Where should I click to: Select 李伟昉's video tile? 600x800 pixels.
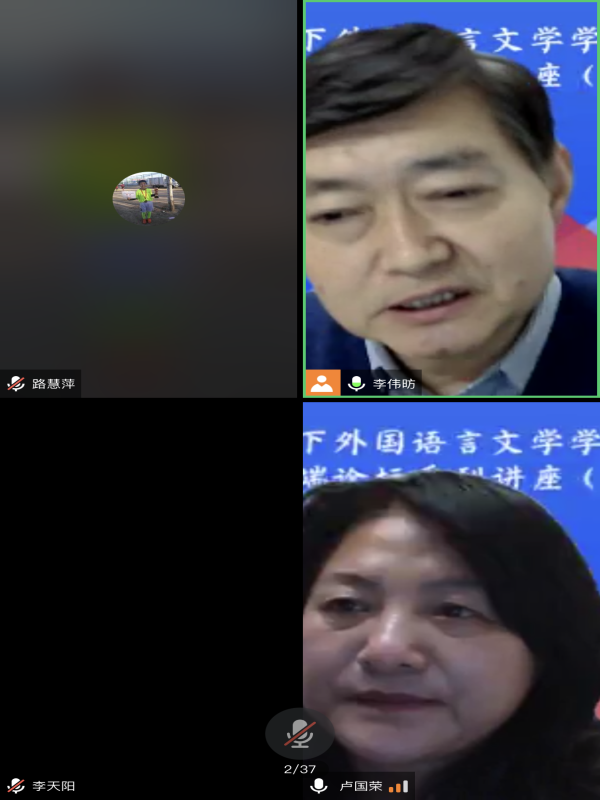451,198
